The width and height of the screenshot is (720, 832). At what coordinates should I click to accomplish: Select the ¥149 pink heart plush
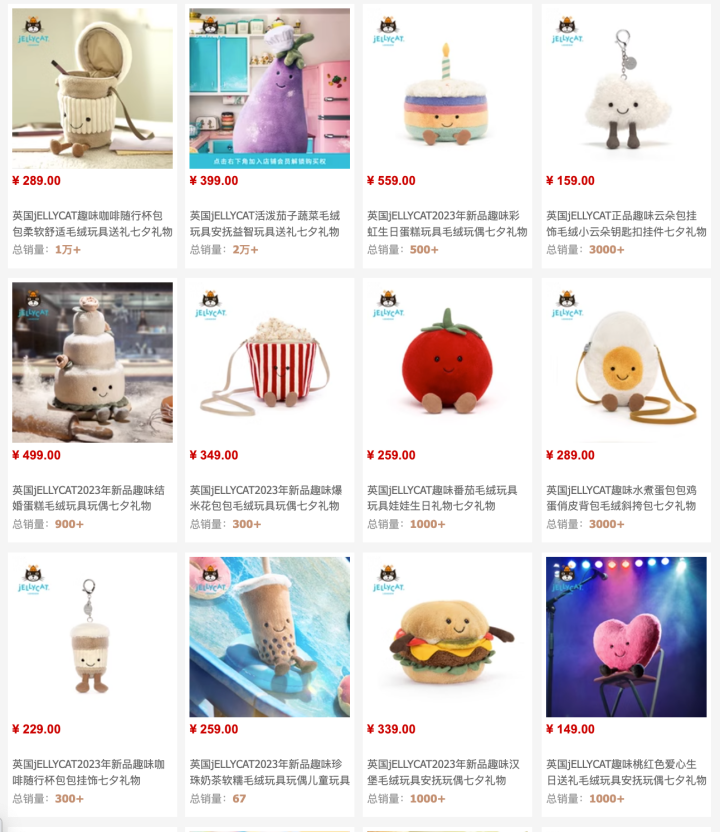point(625,637)
